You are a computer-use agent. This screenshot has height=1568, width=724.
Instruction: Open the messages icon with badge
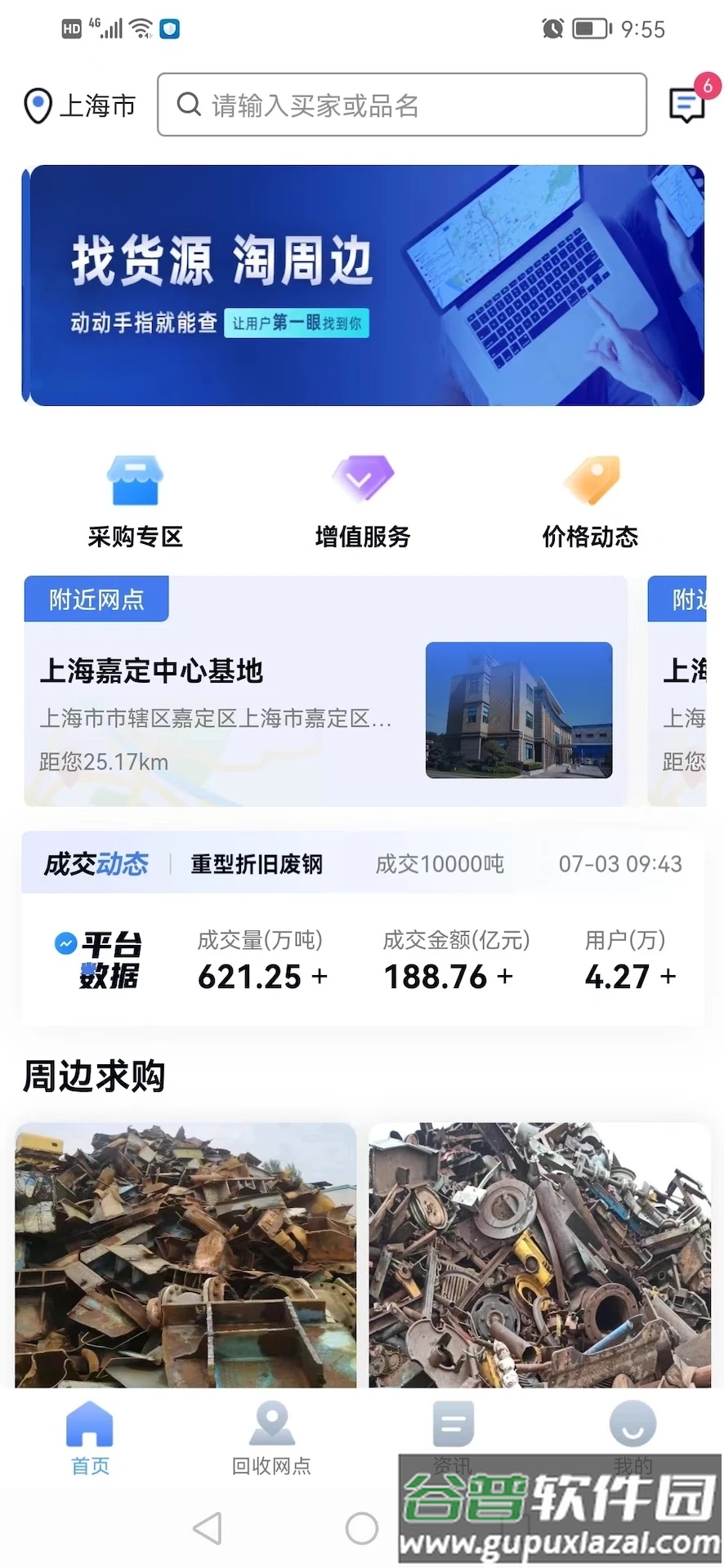click(x=688, y=104)
